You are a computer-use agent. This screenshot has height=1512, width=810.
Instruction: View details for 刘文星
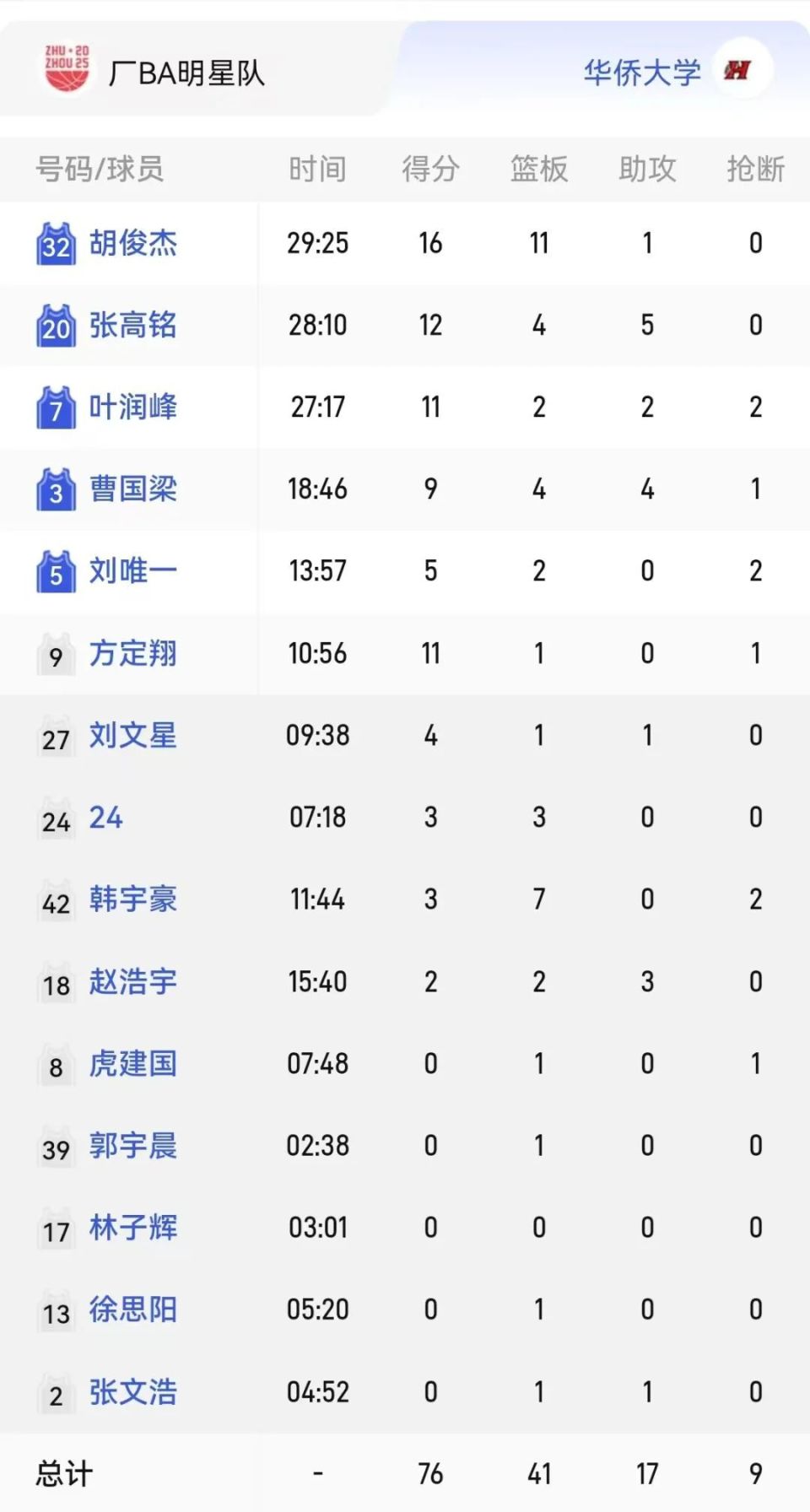(133, 735)
